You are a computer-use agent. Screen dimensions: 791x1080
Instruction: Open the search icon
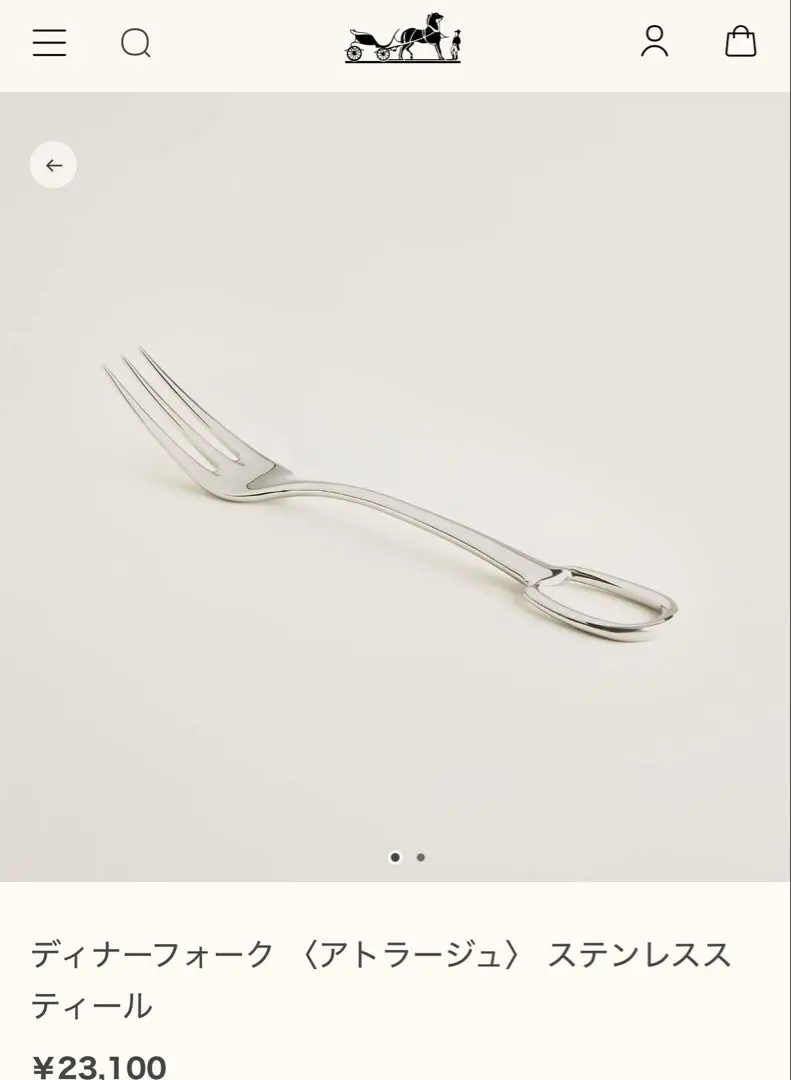[x=135, y=43]
